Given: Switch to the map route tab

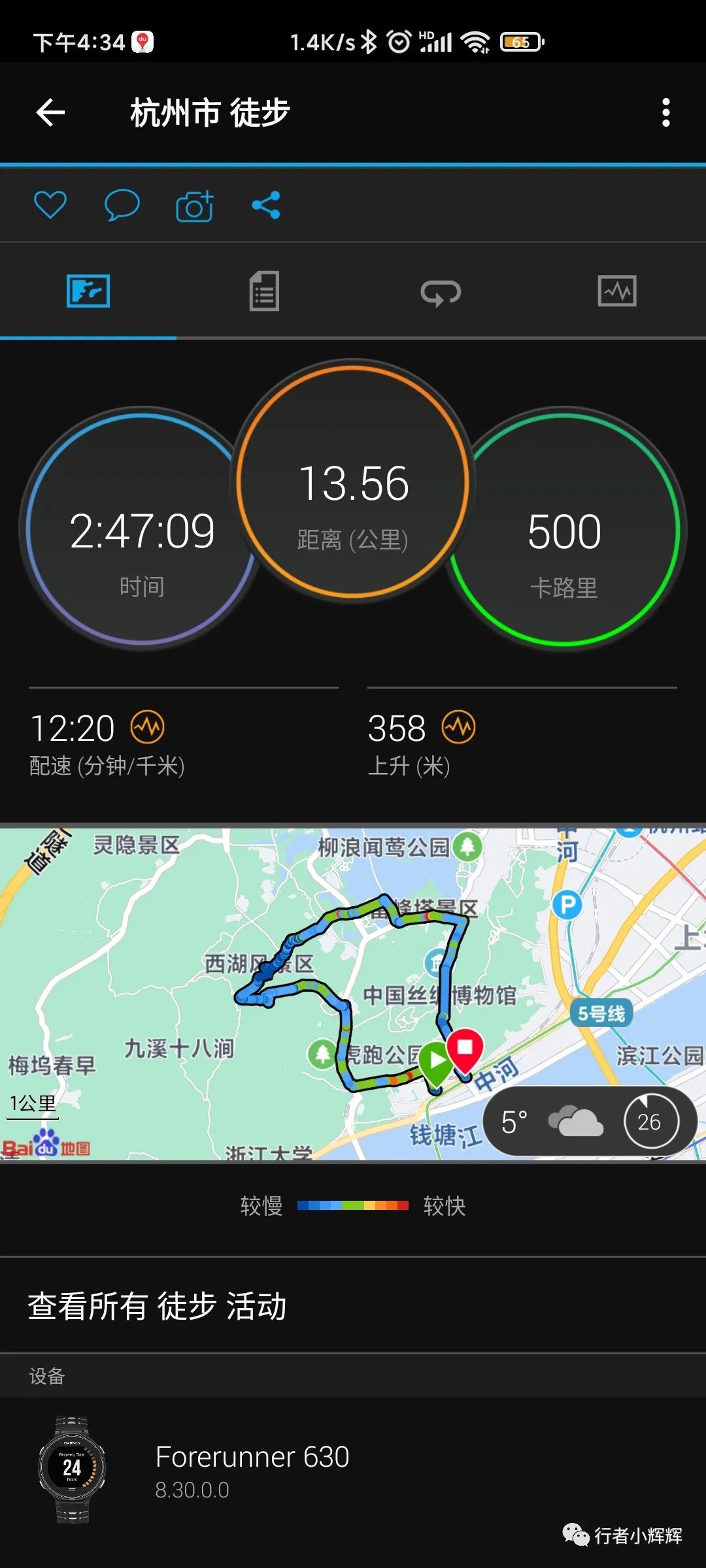Looking at the screenshot, I should [x=88, y=292].
